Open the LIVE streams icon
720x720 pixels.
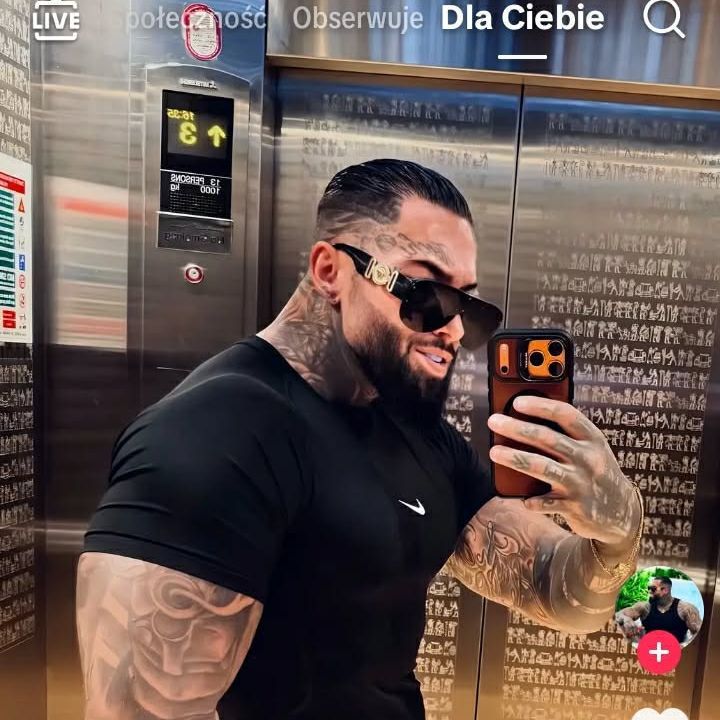[x=56, y=20]
